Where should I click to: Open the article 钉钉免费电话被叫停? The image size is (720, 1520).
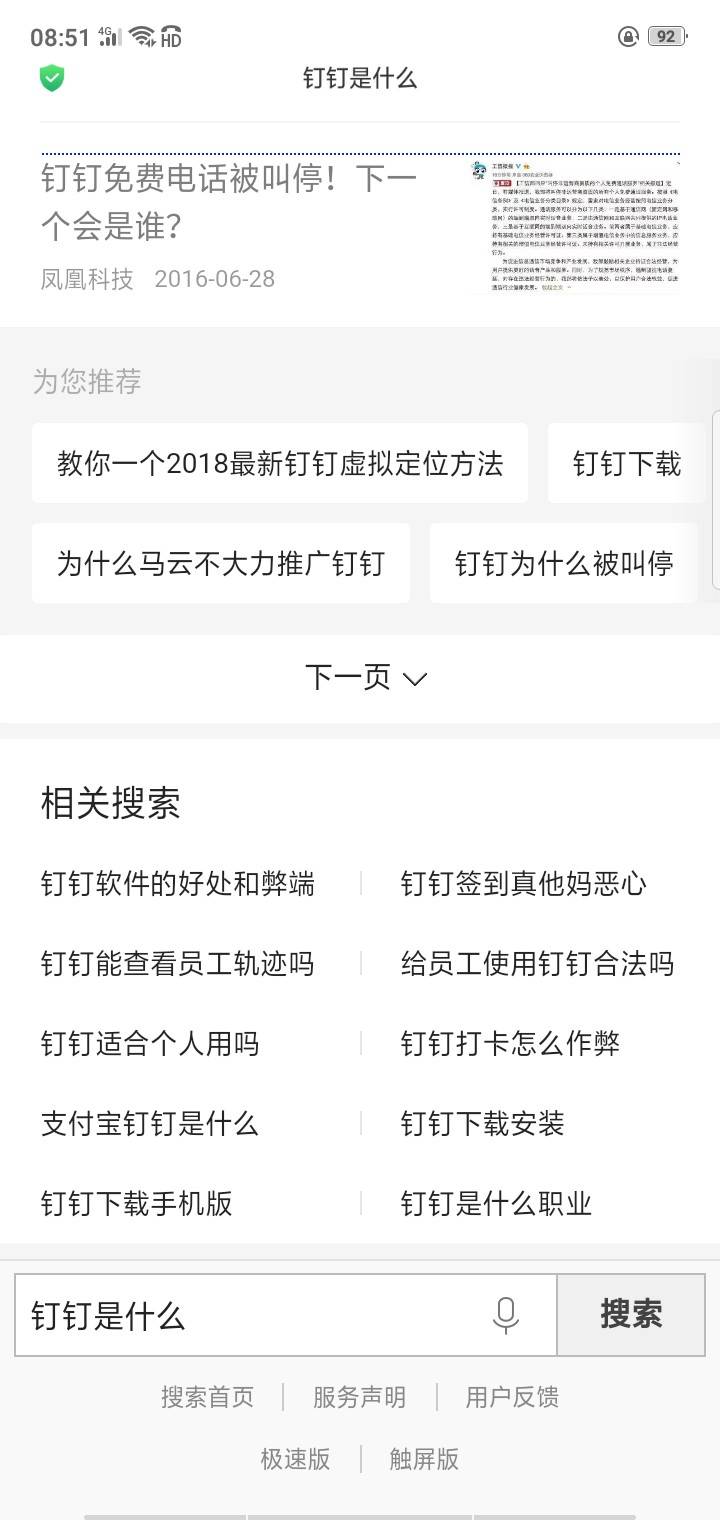pos(229,202)
